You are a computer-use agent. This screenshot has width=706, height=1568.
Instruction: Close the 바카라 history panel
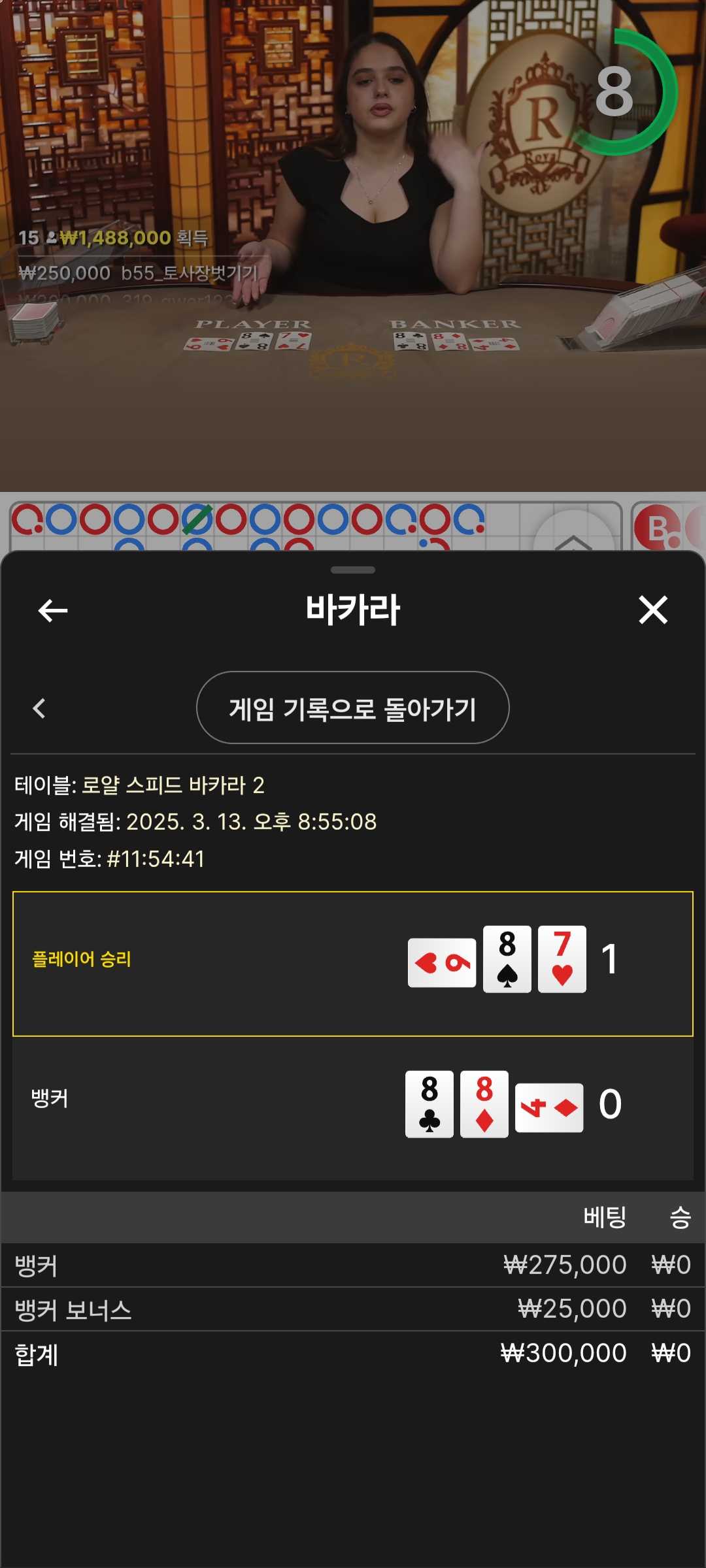point(652,610)
